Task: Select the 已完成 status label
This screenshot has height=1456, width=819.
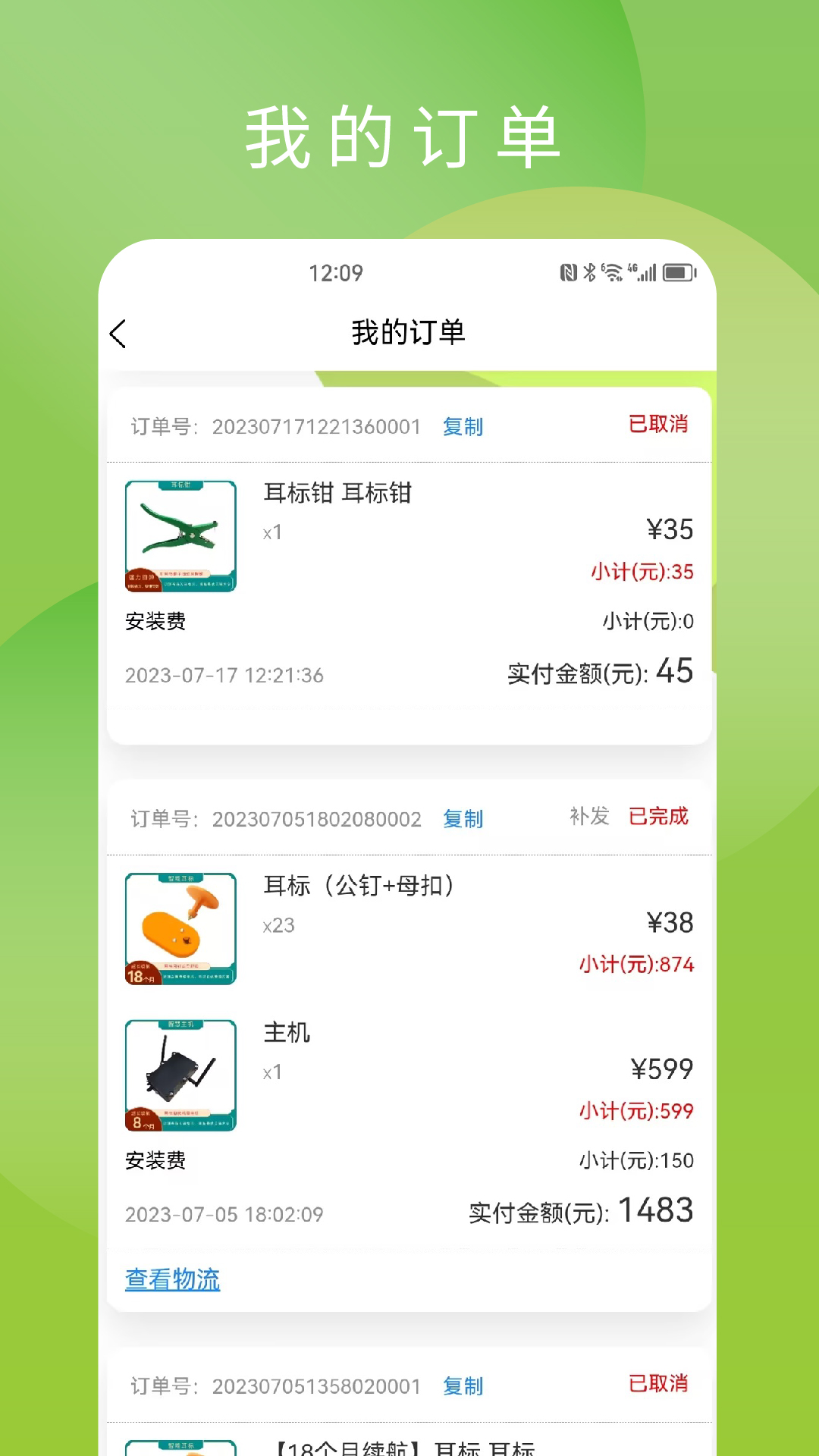Action: (659, 817)
